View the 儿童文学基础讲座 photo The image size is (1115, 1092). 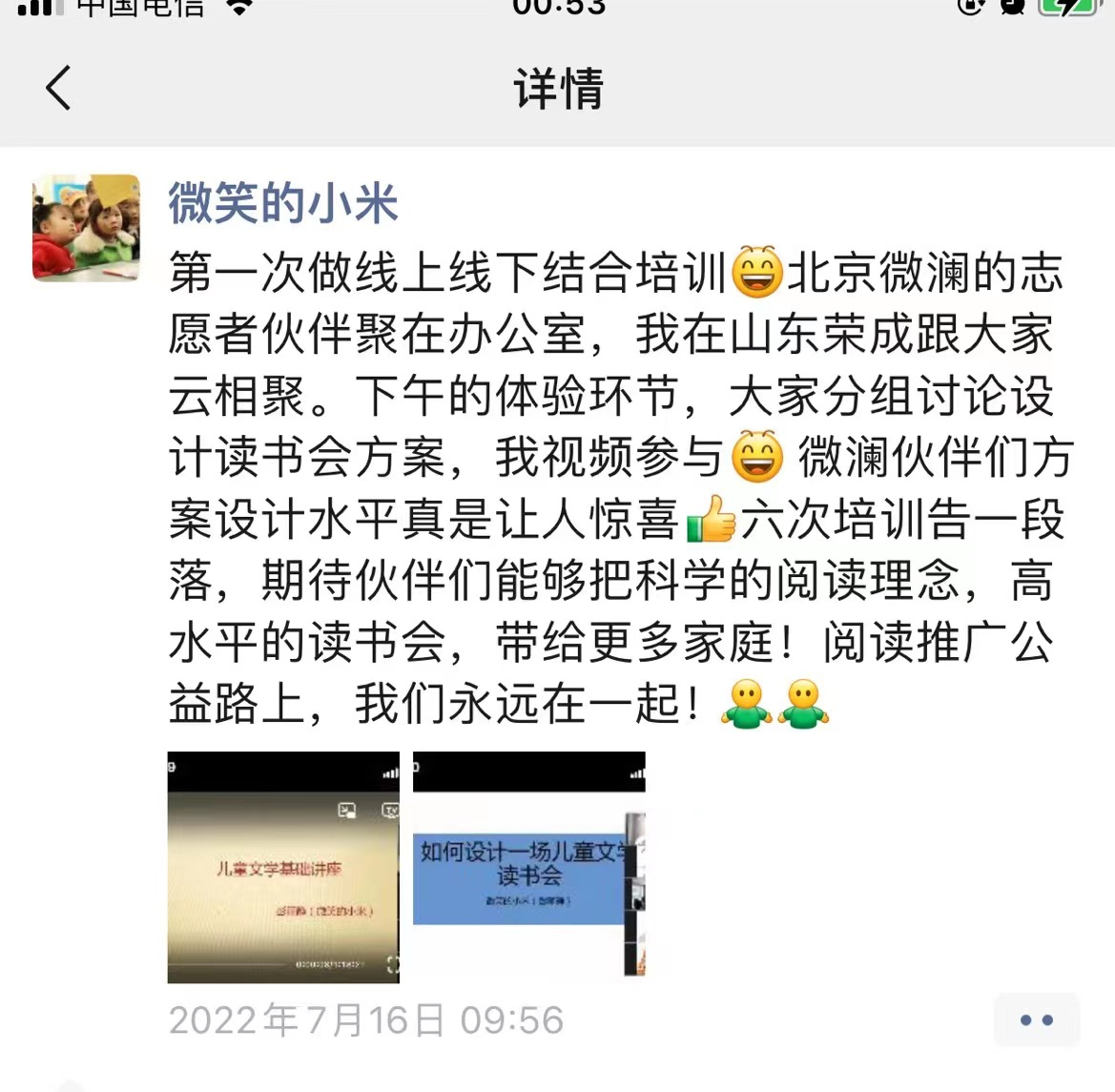tap(283, 867)
